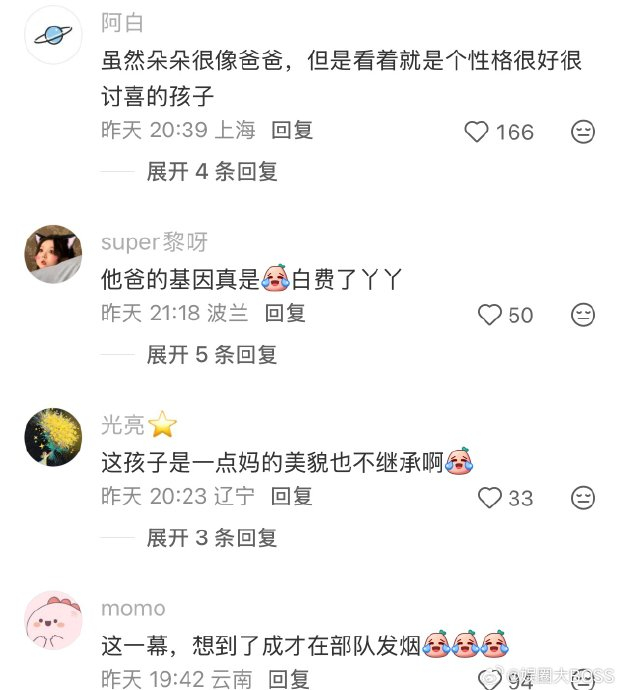The width and height of the screenshot is (619, 690).
Task: Dislike 阿白's comment
Action: [x=583, y=132]
